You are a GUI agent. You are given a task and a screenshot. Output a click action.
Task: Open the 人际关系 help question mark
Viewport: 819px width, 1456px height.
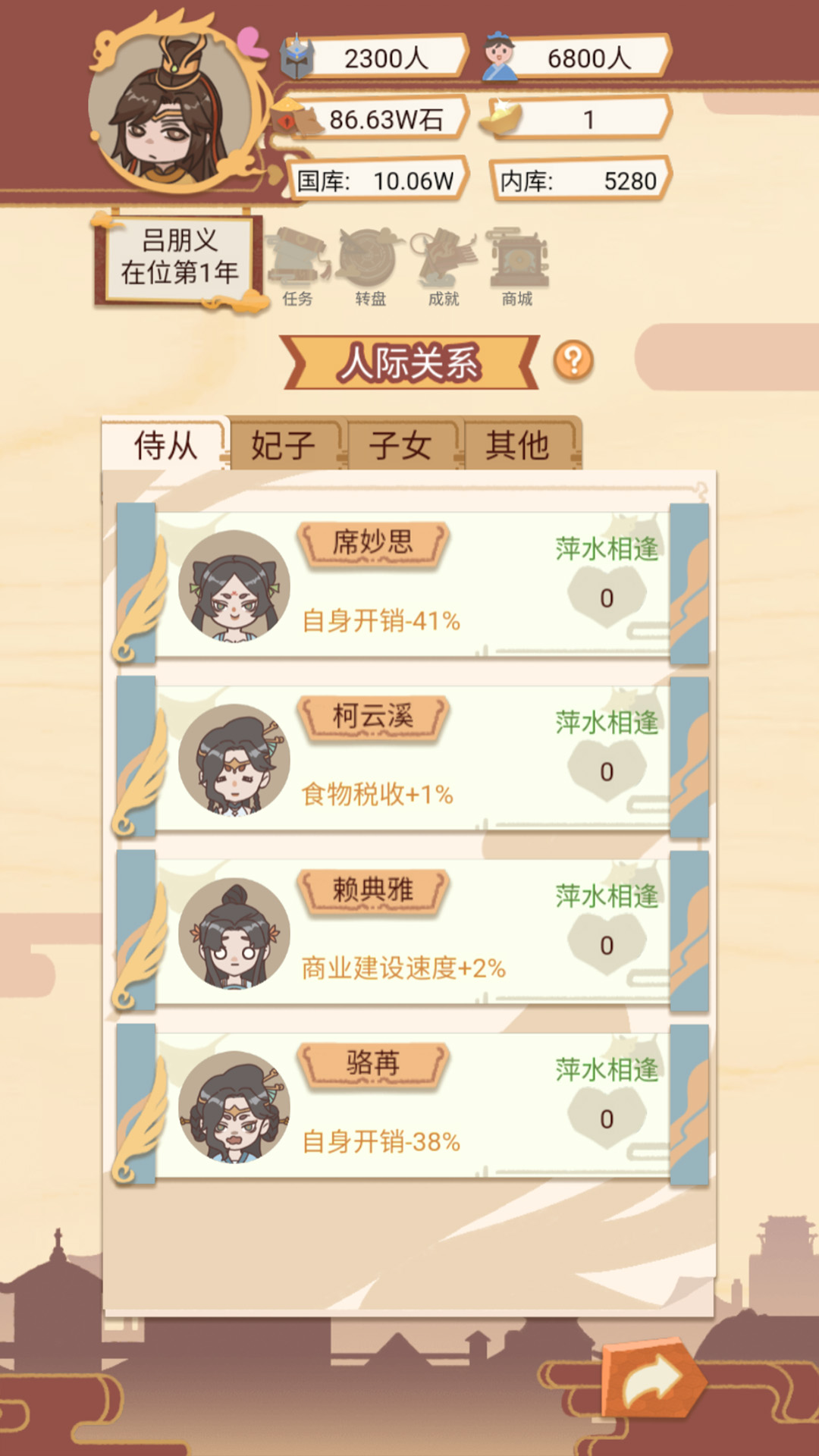[573, 359]
